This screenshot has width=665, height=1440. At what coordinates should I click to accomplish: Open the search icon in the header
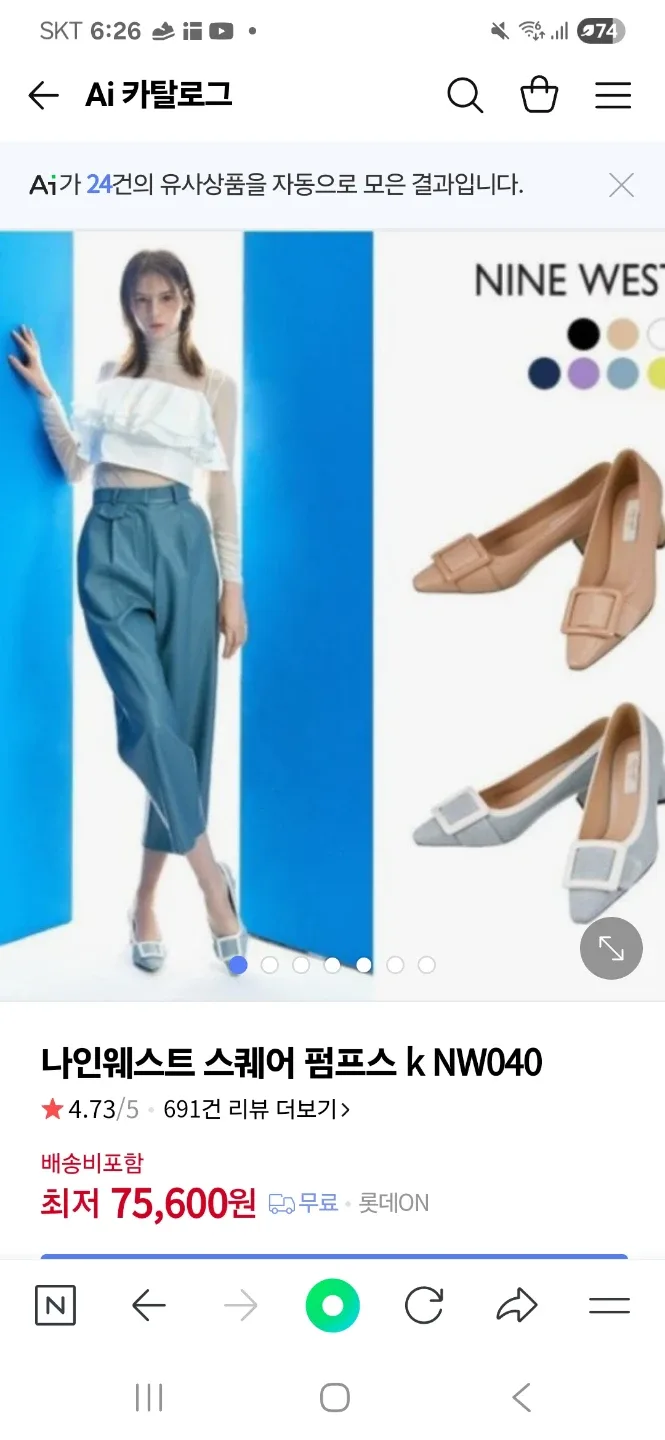click(x=465, y=96)
